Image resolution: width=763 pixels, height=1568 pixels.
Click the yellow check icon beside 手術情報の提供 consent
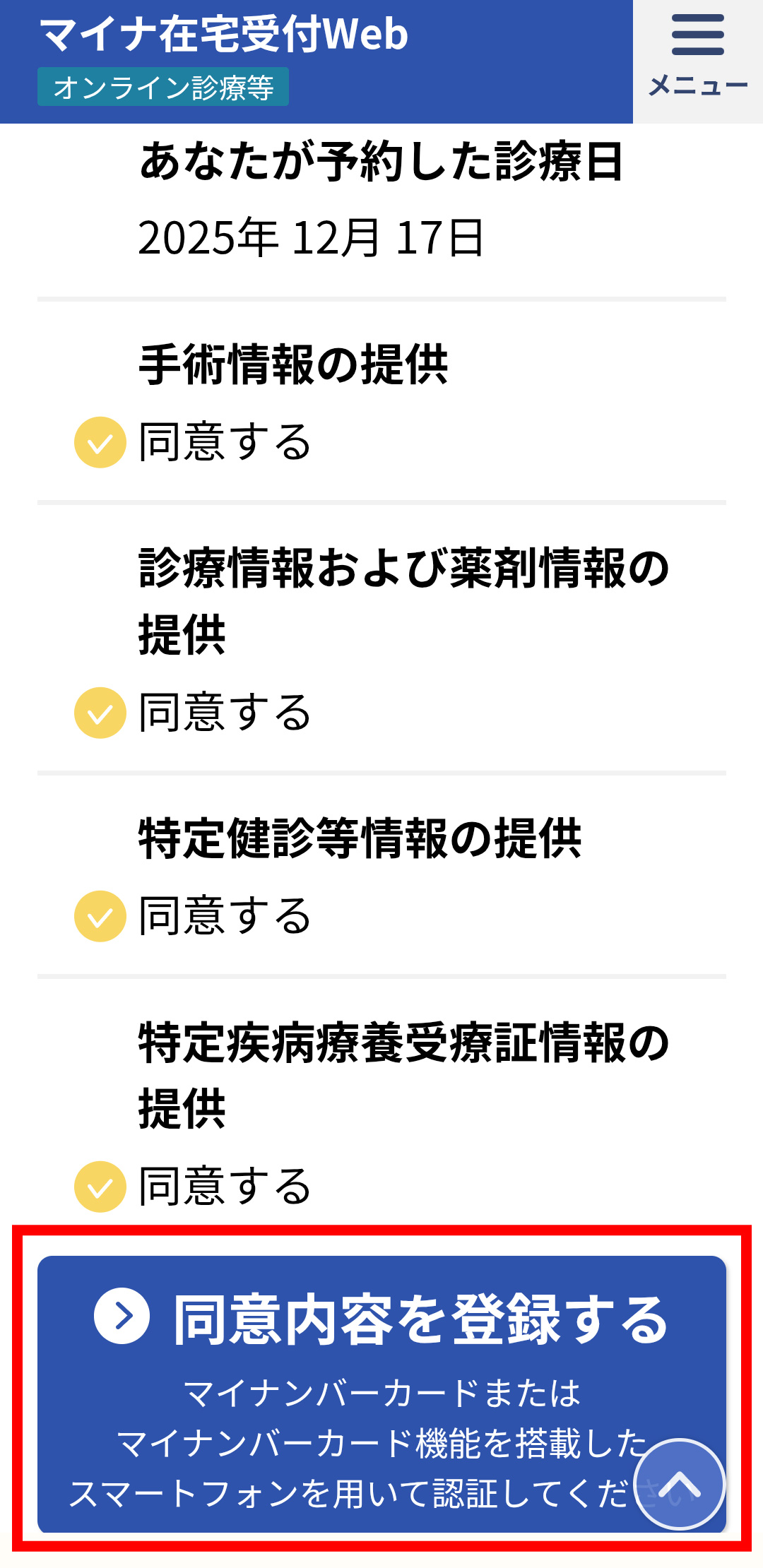tap(99, 441)
